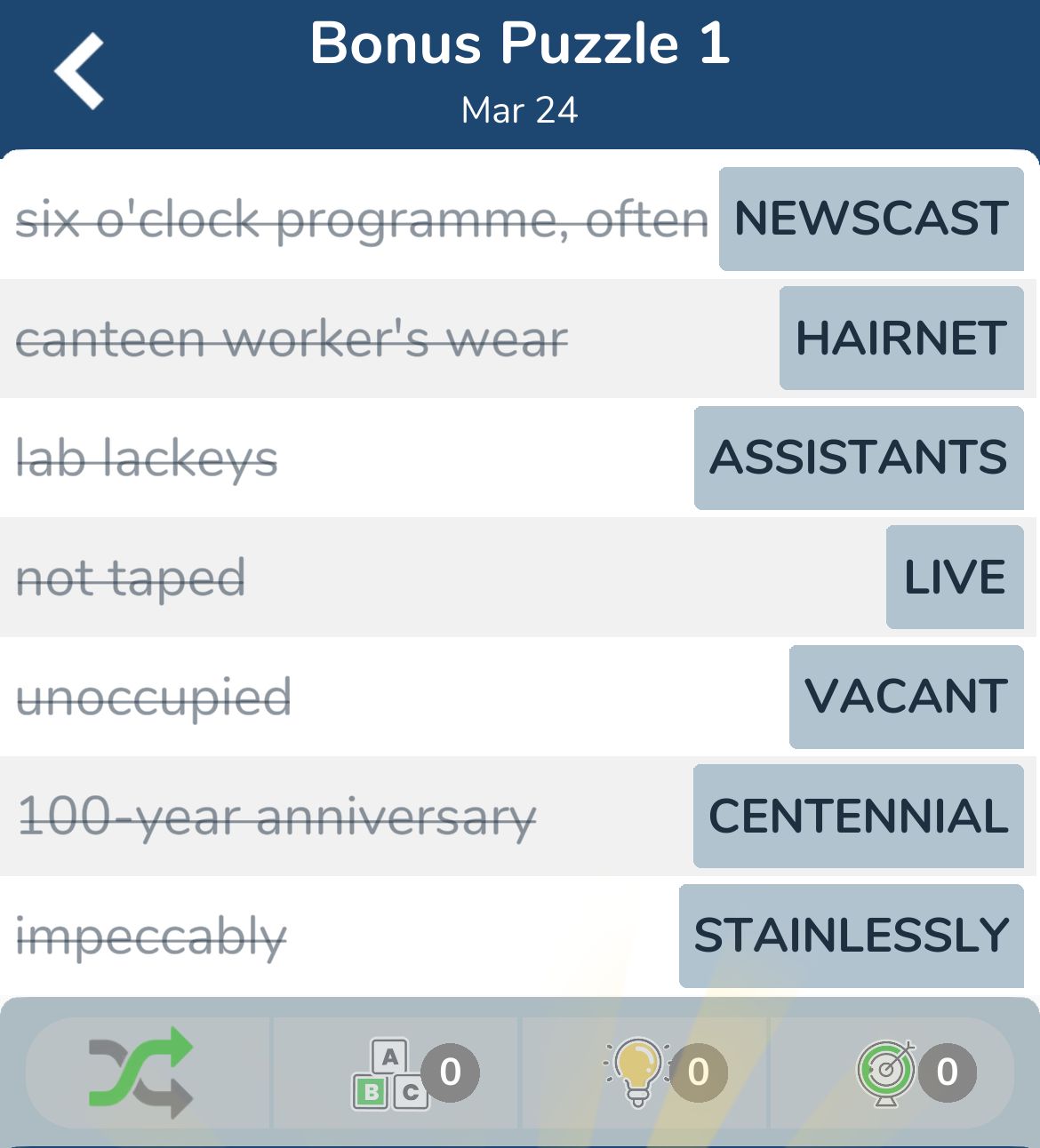This screenshot has height=1148, width=1040.
Task: Shuffle the letter tiles
Action: click(x=140, y=1072)
